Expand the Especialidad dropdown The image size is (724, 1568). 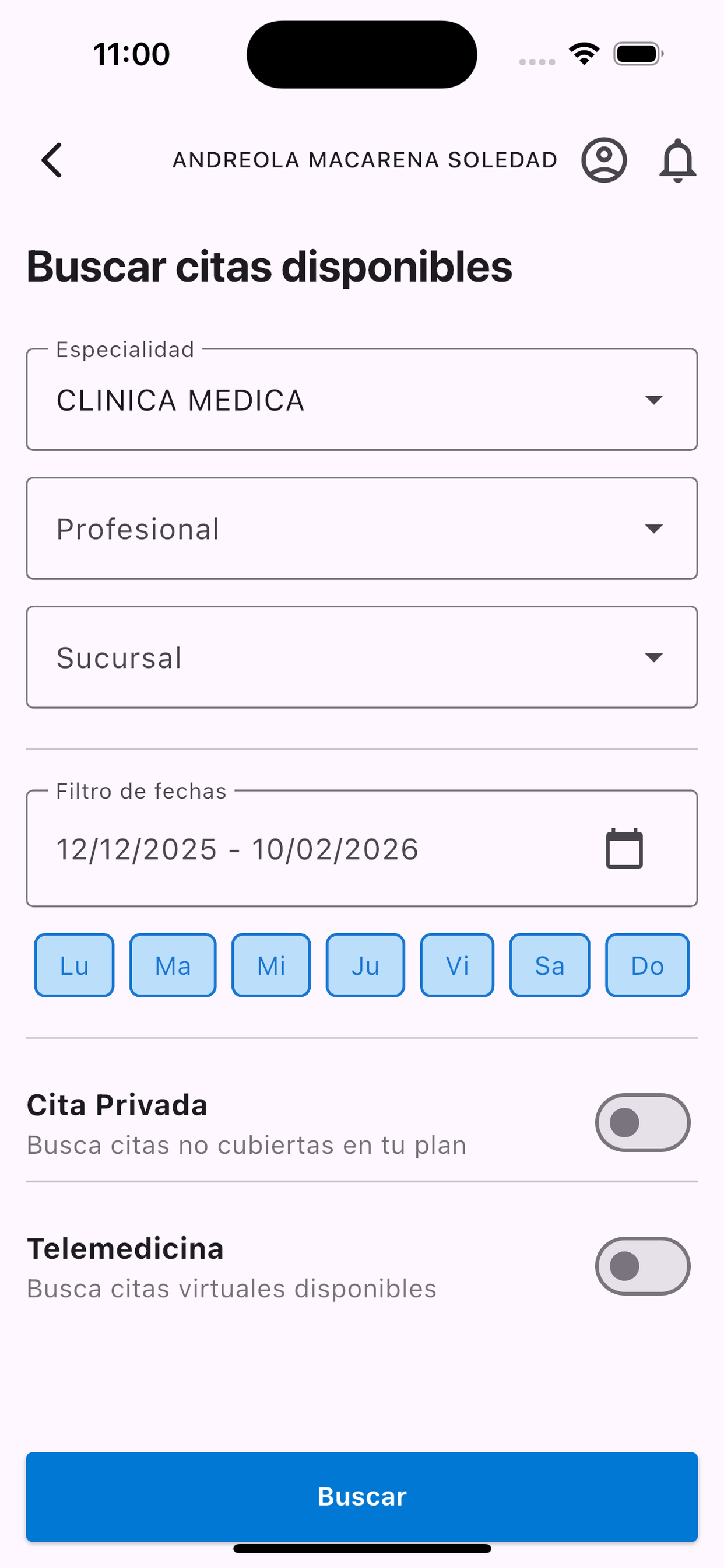[361, 400]
